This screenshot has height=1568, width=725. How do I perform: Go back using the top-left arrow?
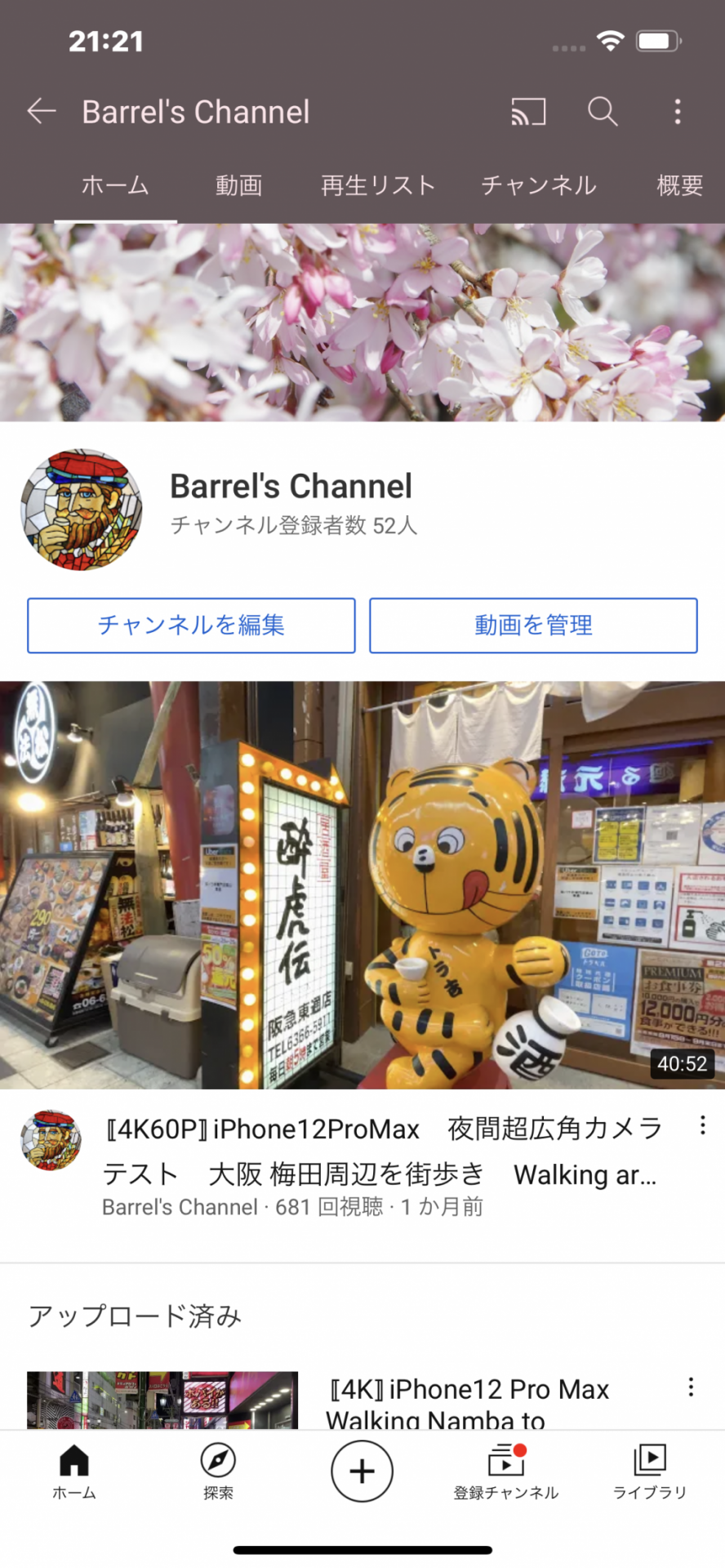point(42,111)
